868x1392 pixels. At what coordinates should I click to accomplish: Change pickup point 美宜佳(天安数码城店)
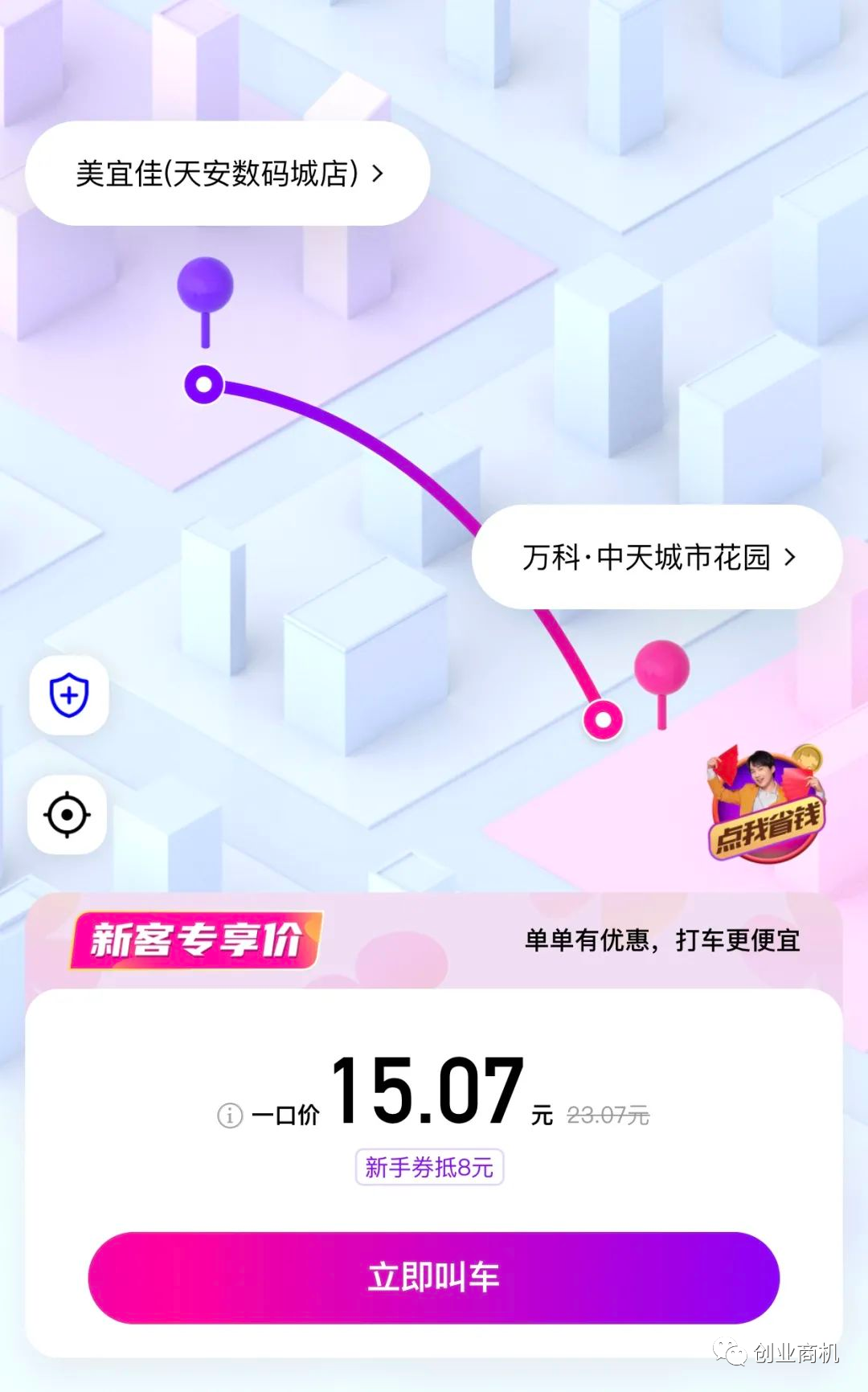tap(228, 174)
